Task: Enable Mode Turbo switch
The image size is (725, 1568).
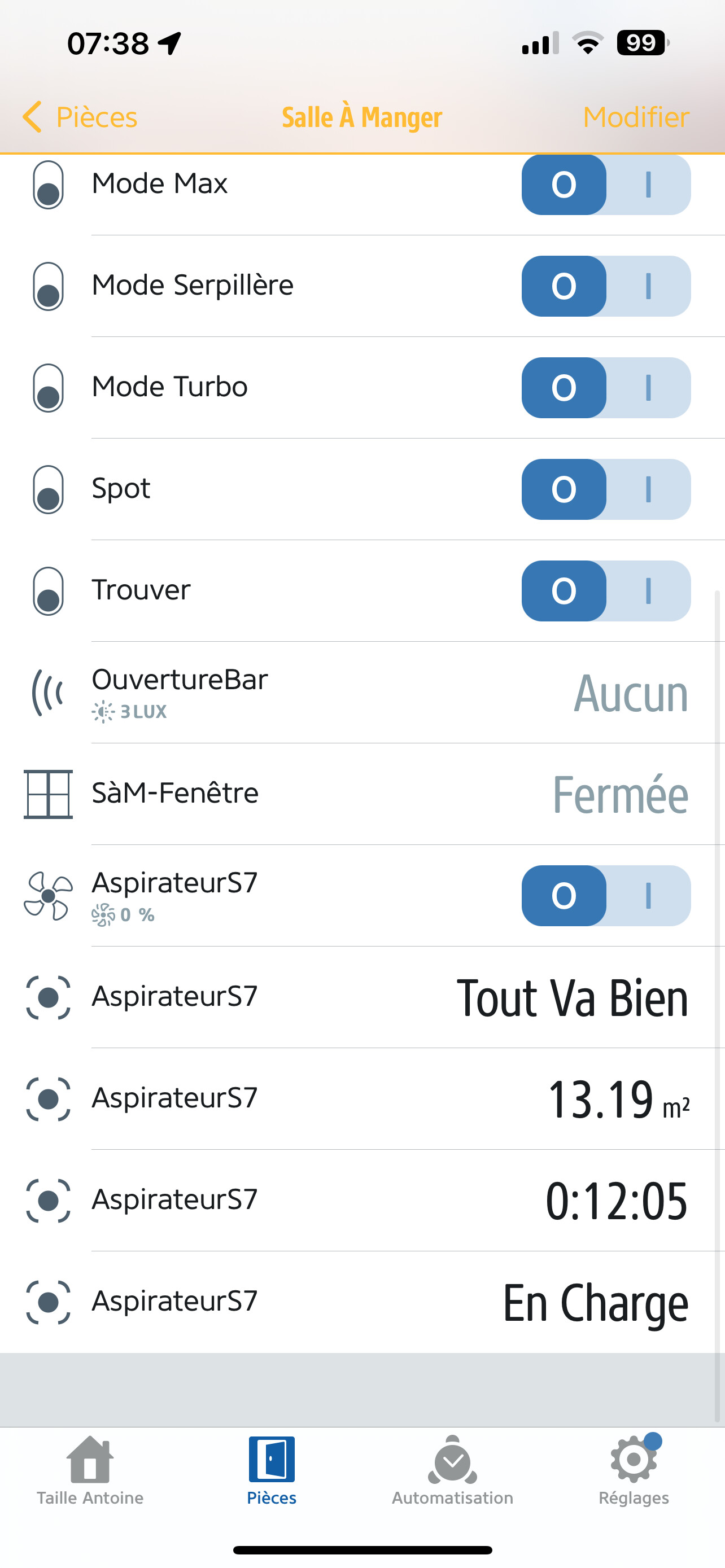Action: (606, 388)
